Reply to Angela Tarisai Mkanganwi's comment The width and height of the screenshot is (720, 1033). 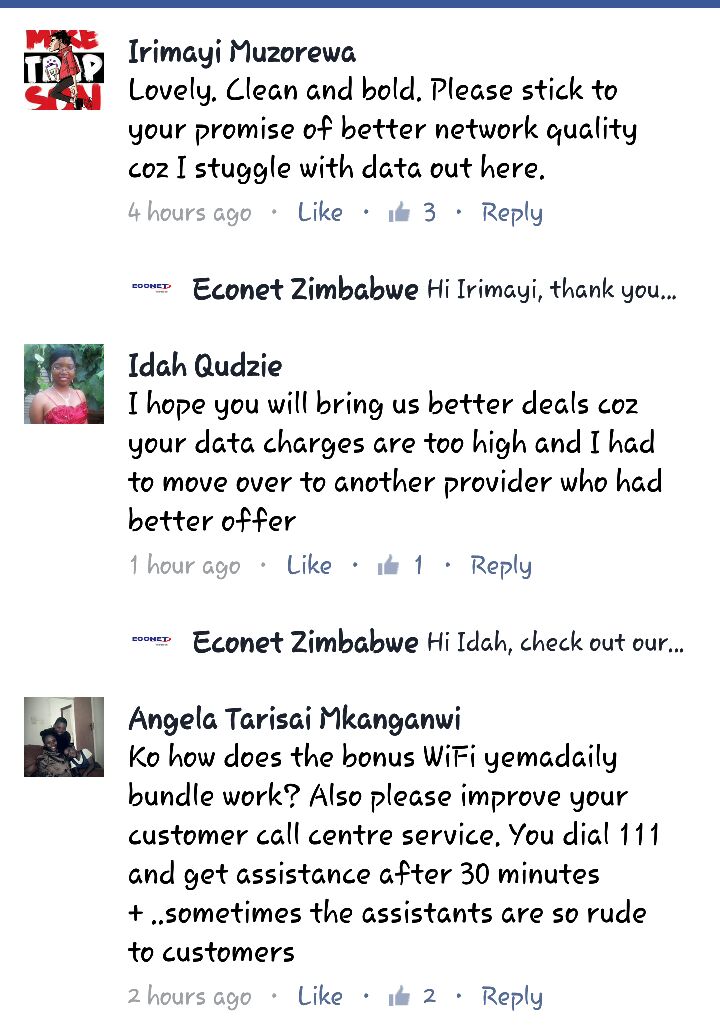point(511,996)
